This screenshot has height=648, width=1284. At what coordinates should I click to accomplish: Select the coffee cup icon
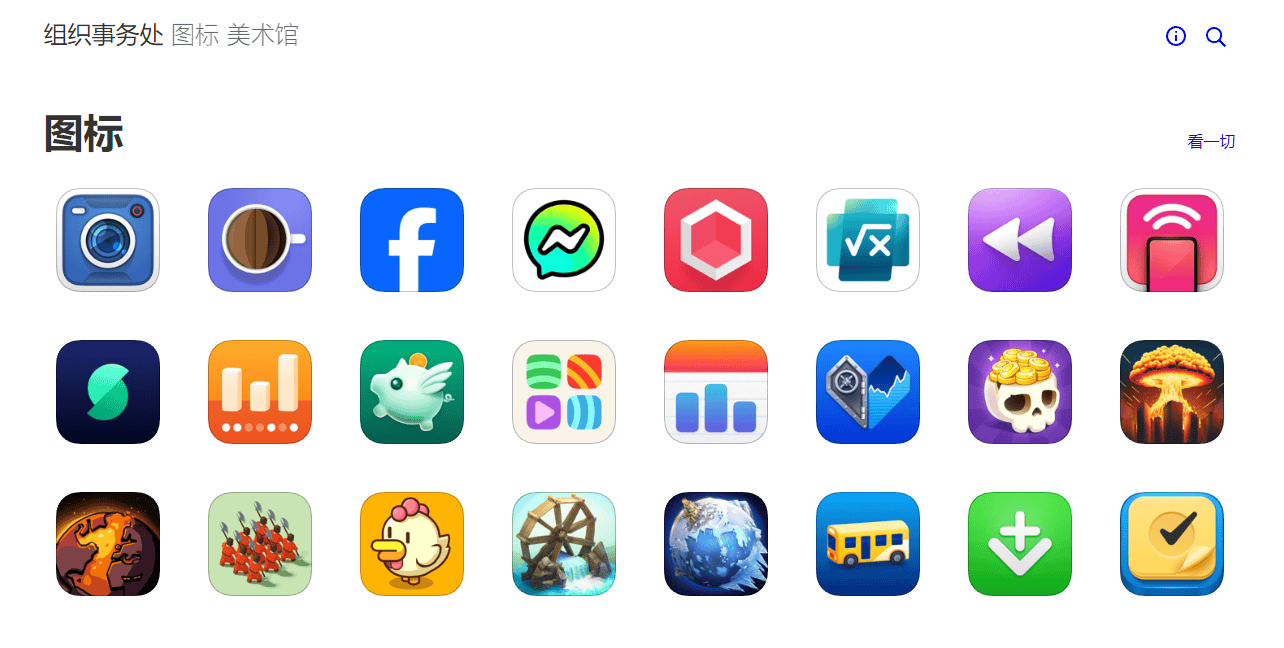(x=260, y=240)
